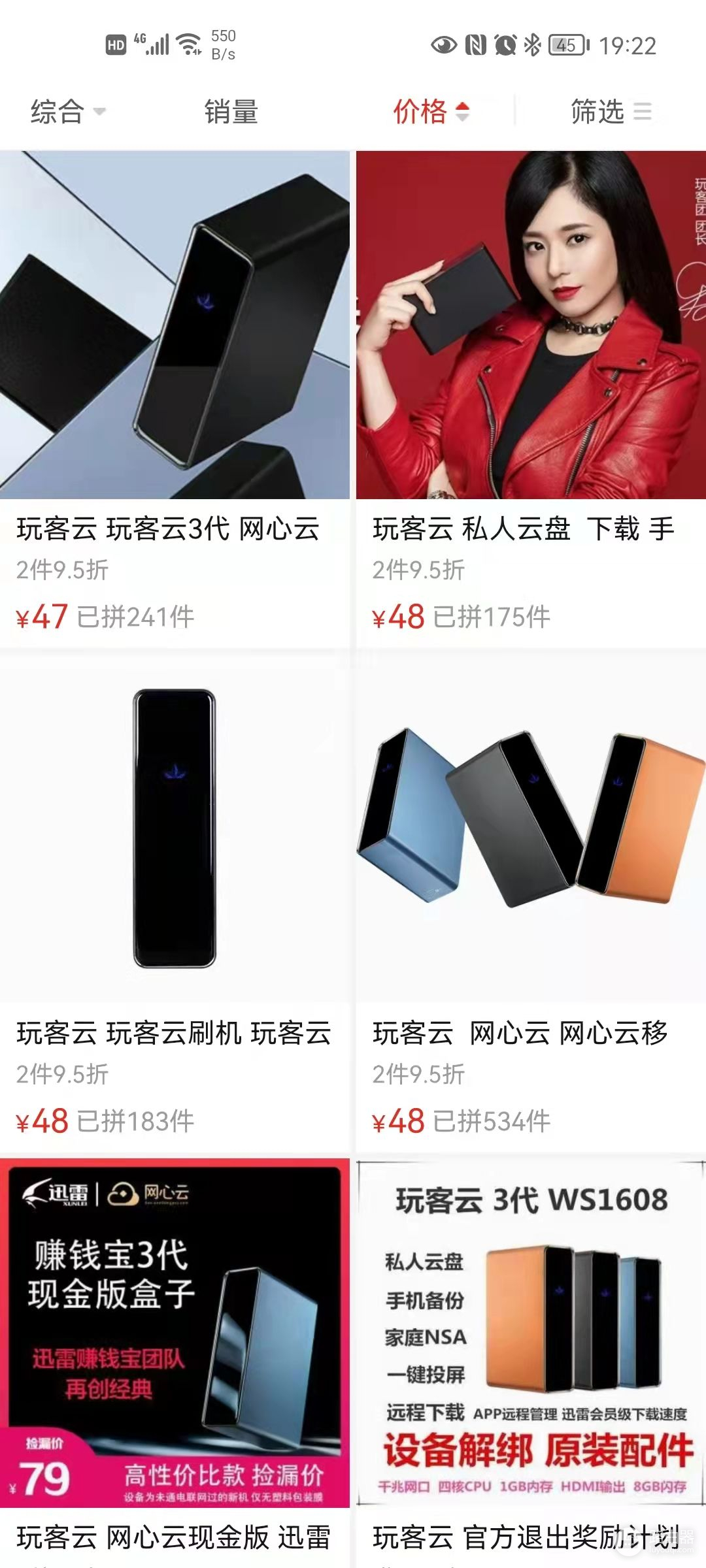The image size is (706, 1568).
Task: Open the ¥47 玩客云3代 网心云 product
Action: (175, 399)
